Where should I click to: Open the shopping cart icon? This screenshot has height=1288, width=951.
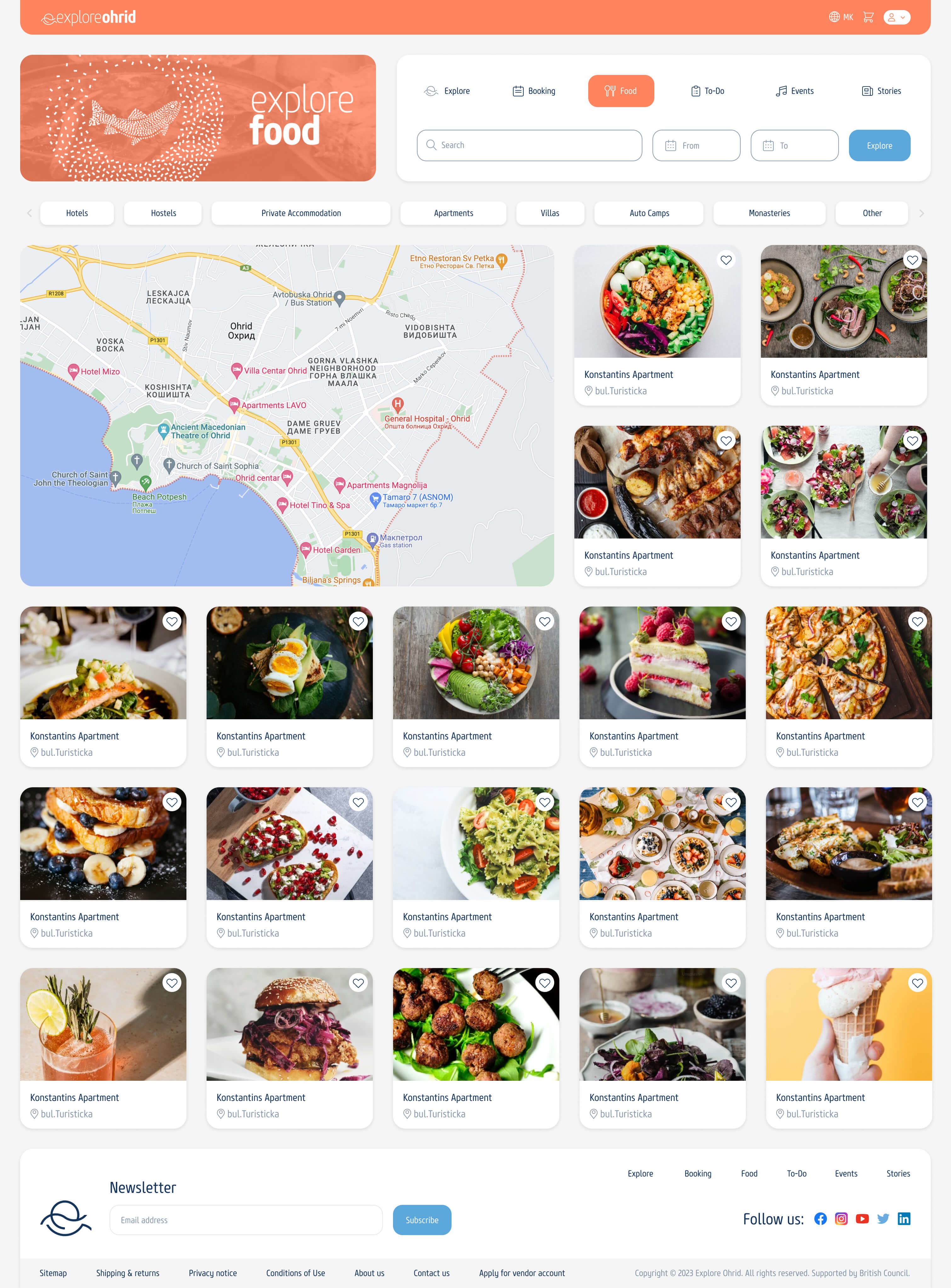click(x=868, y=17)
